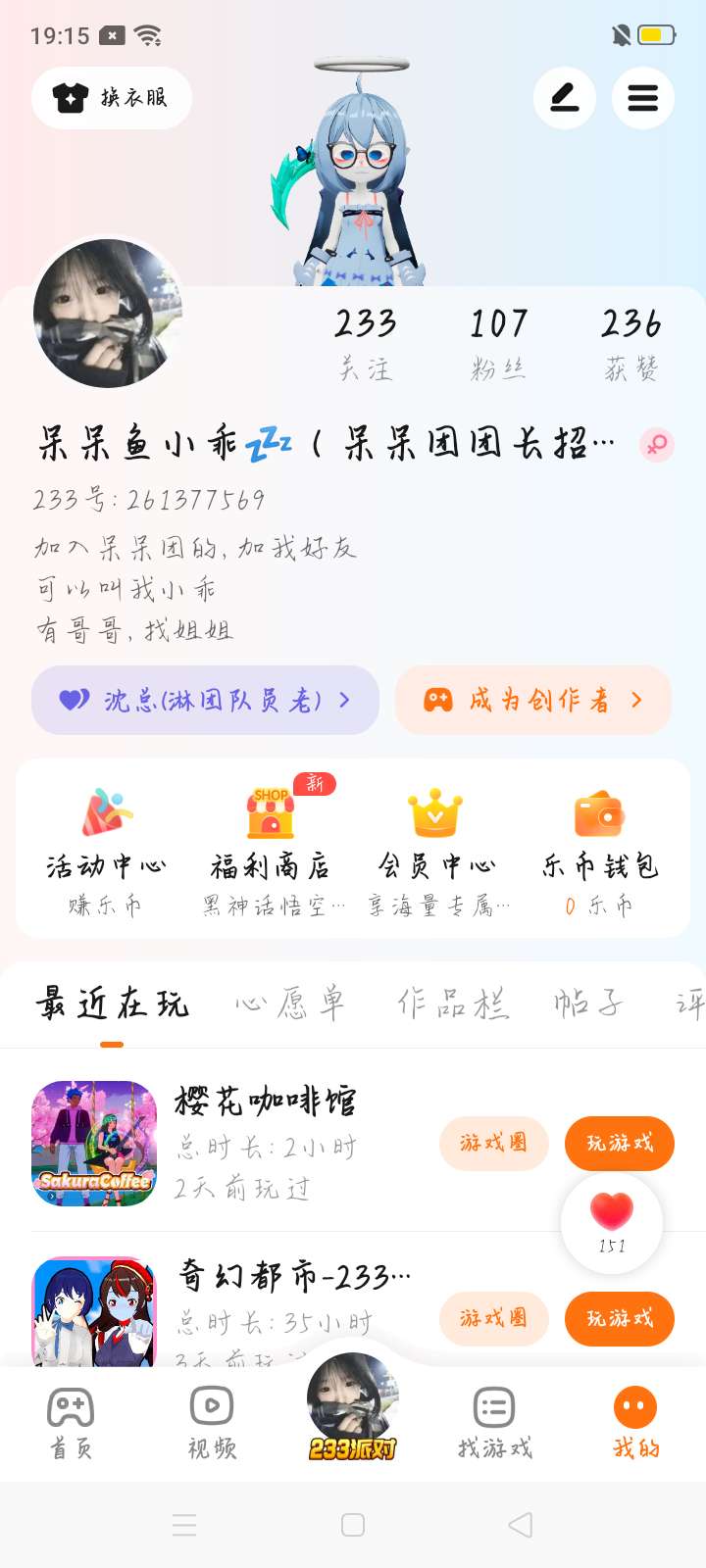Viewport: 706px width, 1568px height.
Task: Tap the 换衣服 change outfit button
Action: (x=111, y=98)
